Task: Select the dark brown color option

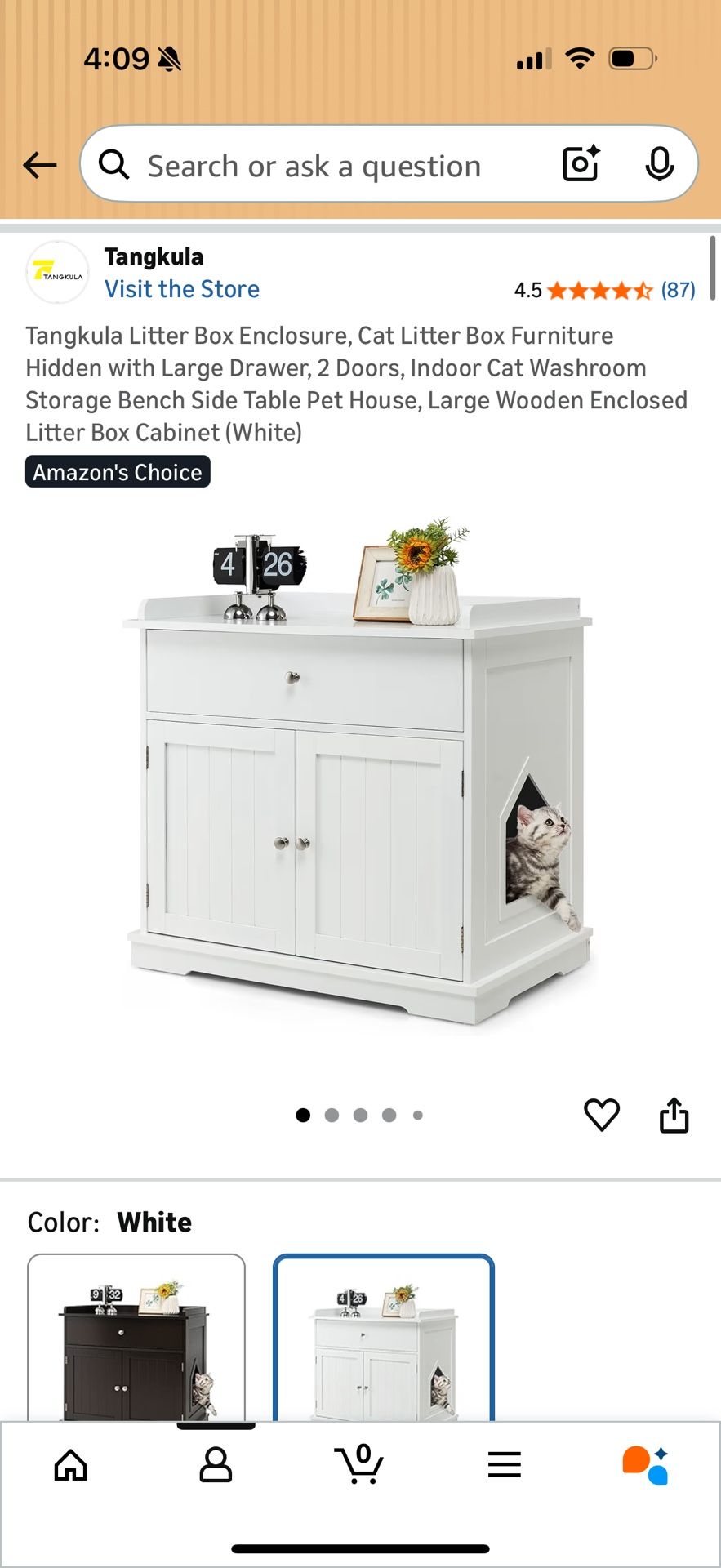Action: [136, 1339]
